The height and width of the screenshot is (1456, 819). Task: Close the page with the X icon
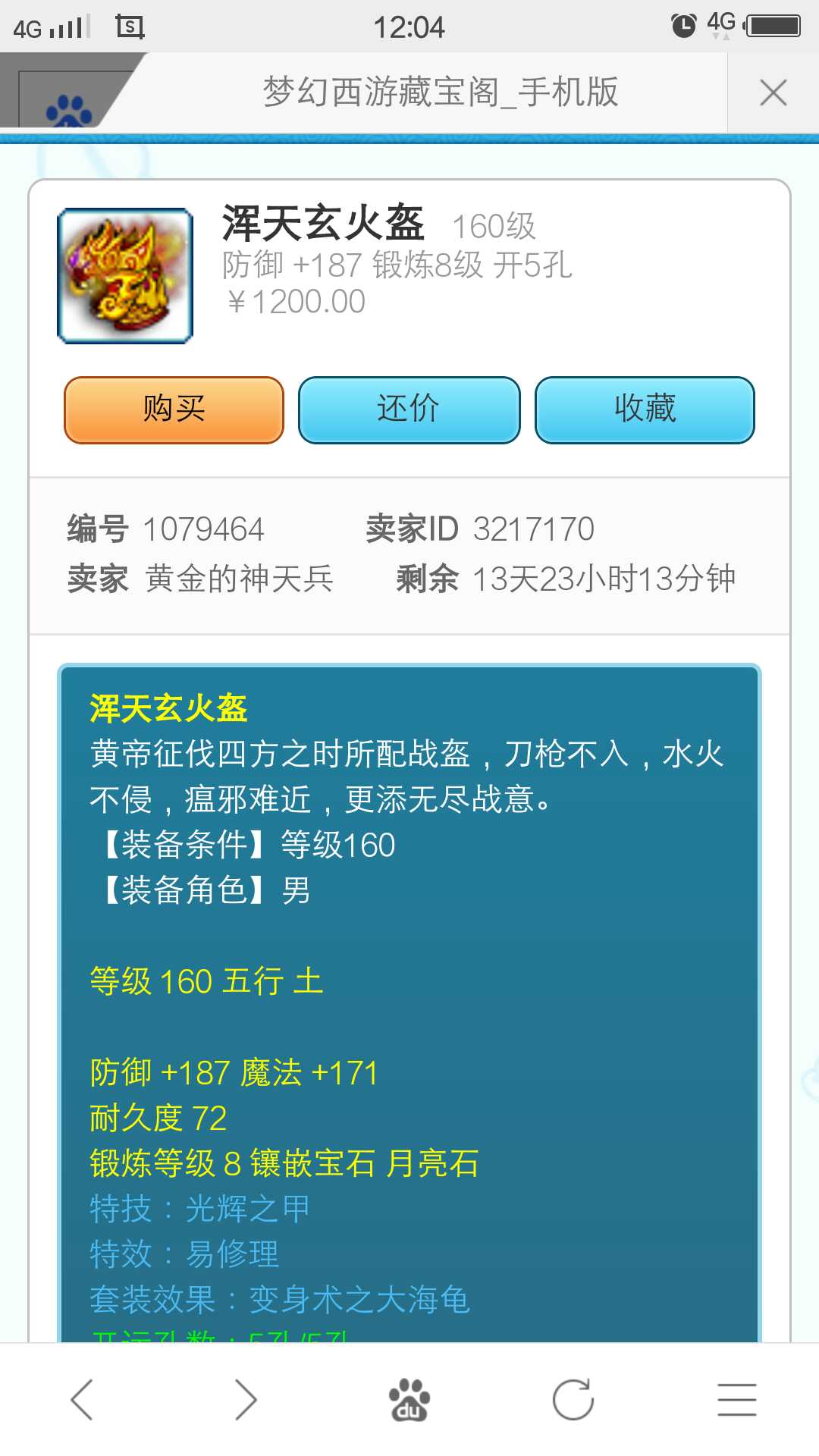click(773, 93)
